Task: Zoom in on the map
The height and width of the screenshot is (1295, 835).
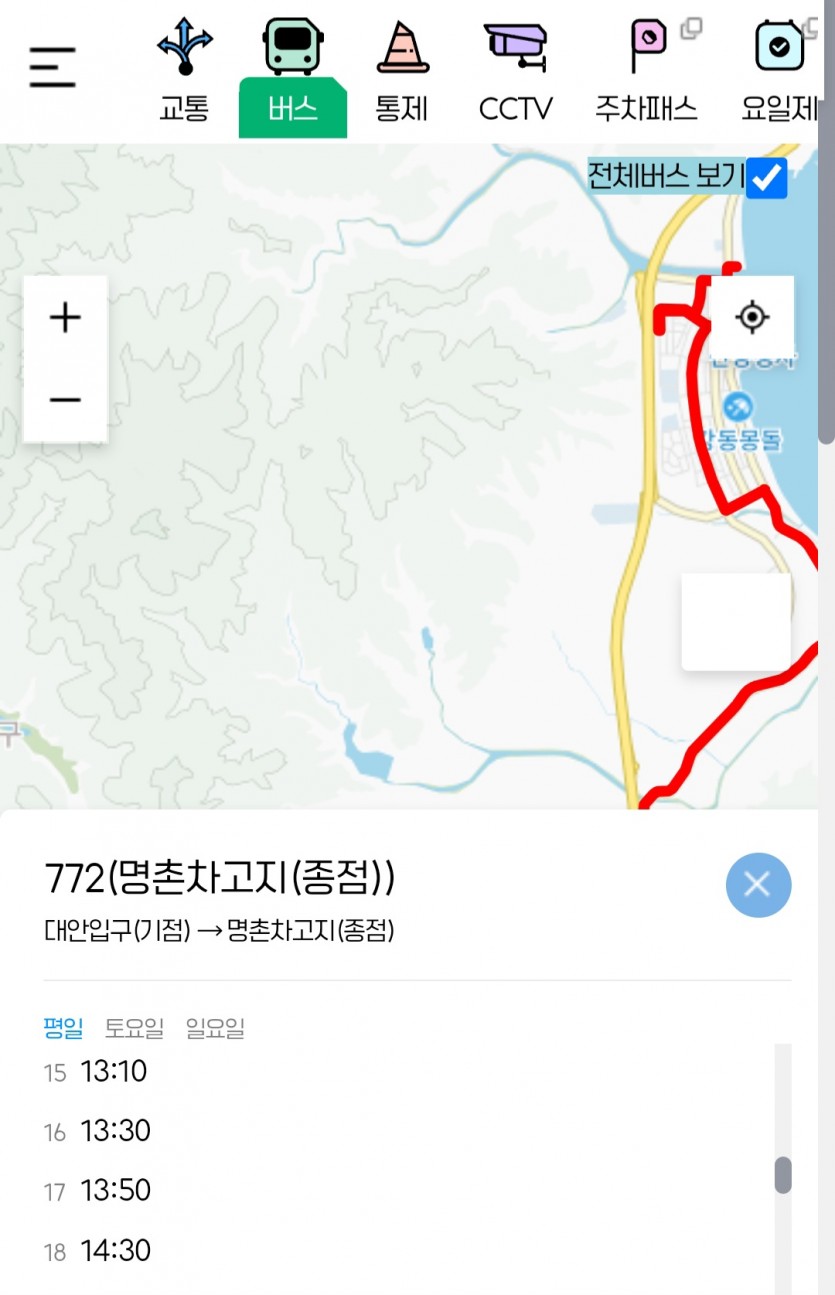Action: 66,319
